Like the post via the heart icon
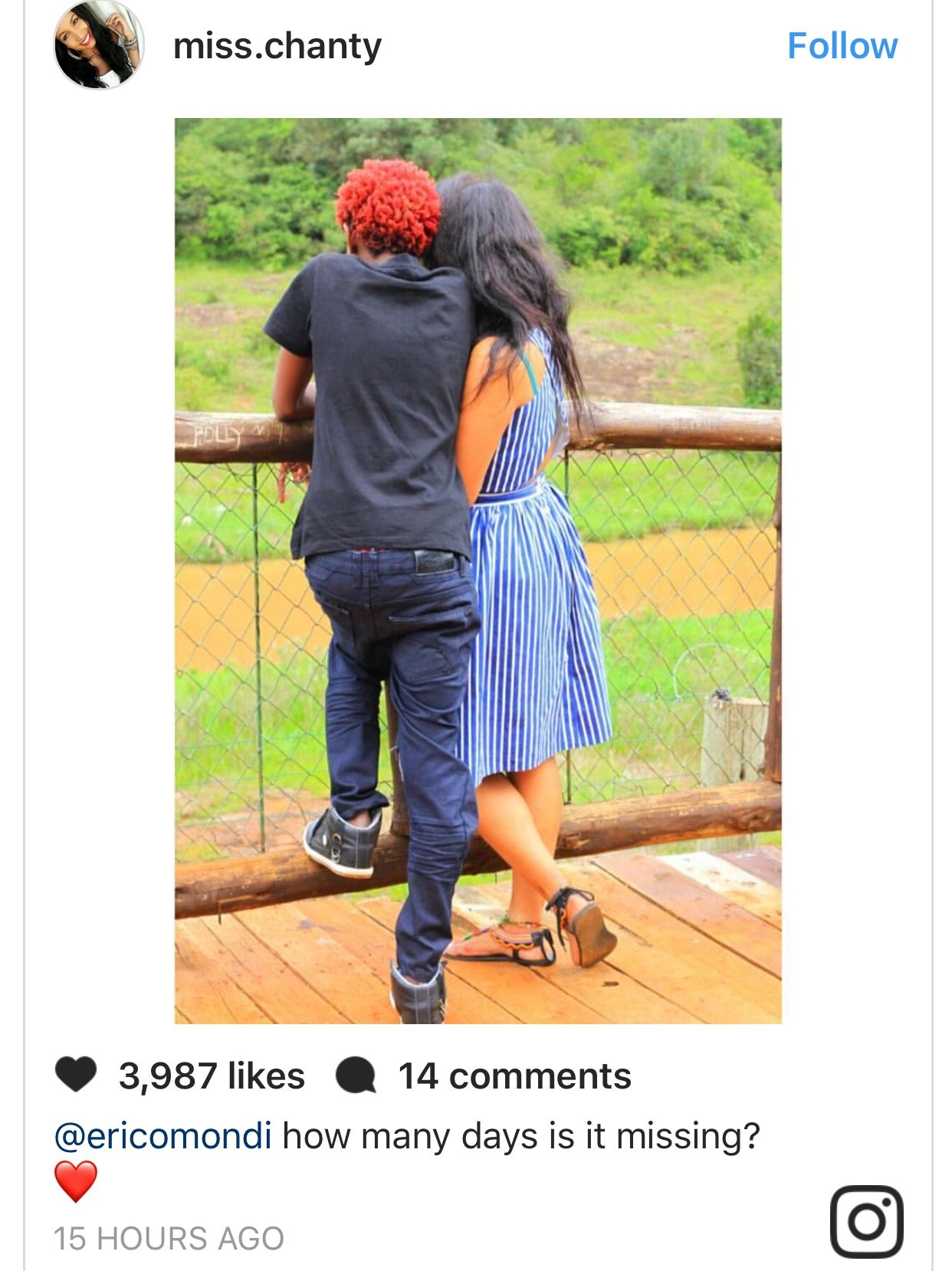 (x=76, y=1075)
